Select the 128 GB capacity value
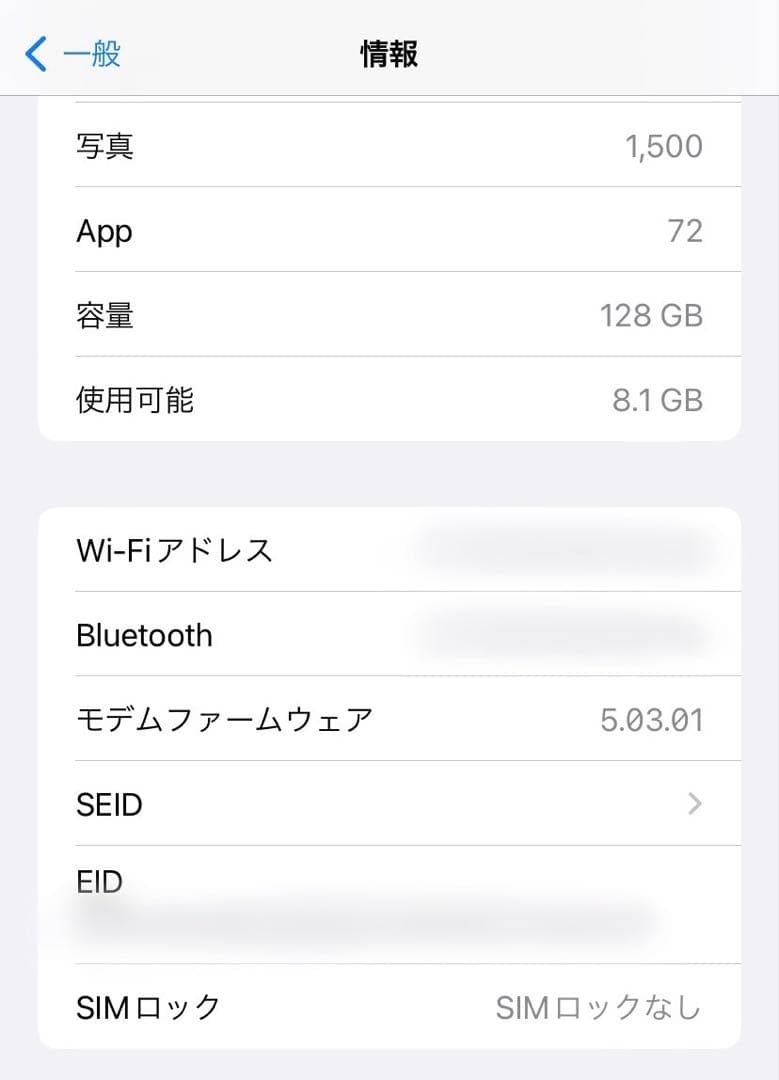Viewport: 779px width, 1080px height. 652,315
